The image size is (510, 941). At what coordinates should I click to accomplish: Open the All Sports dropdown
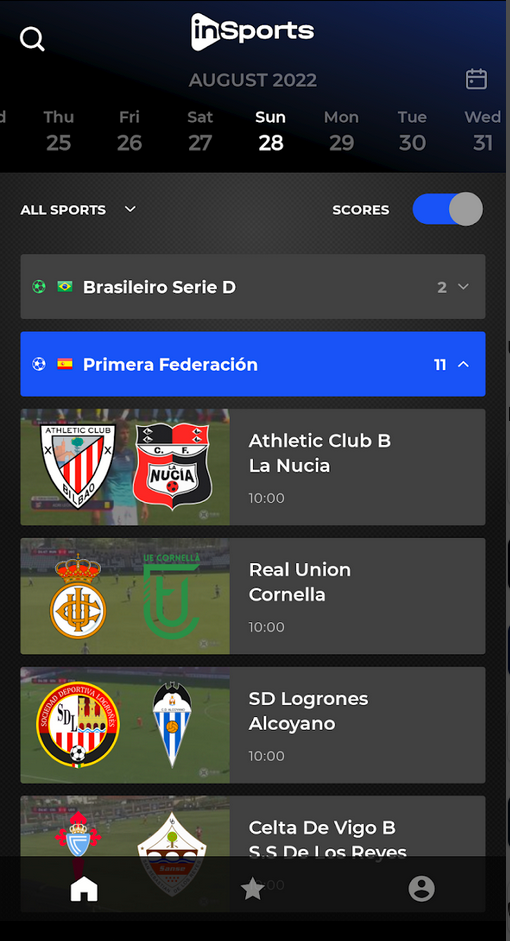pyautogui.click(x=79, y=209)
